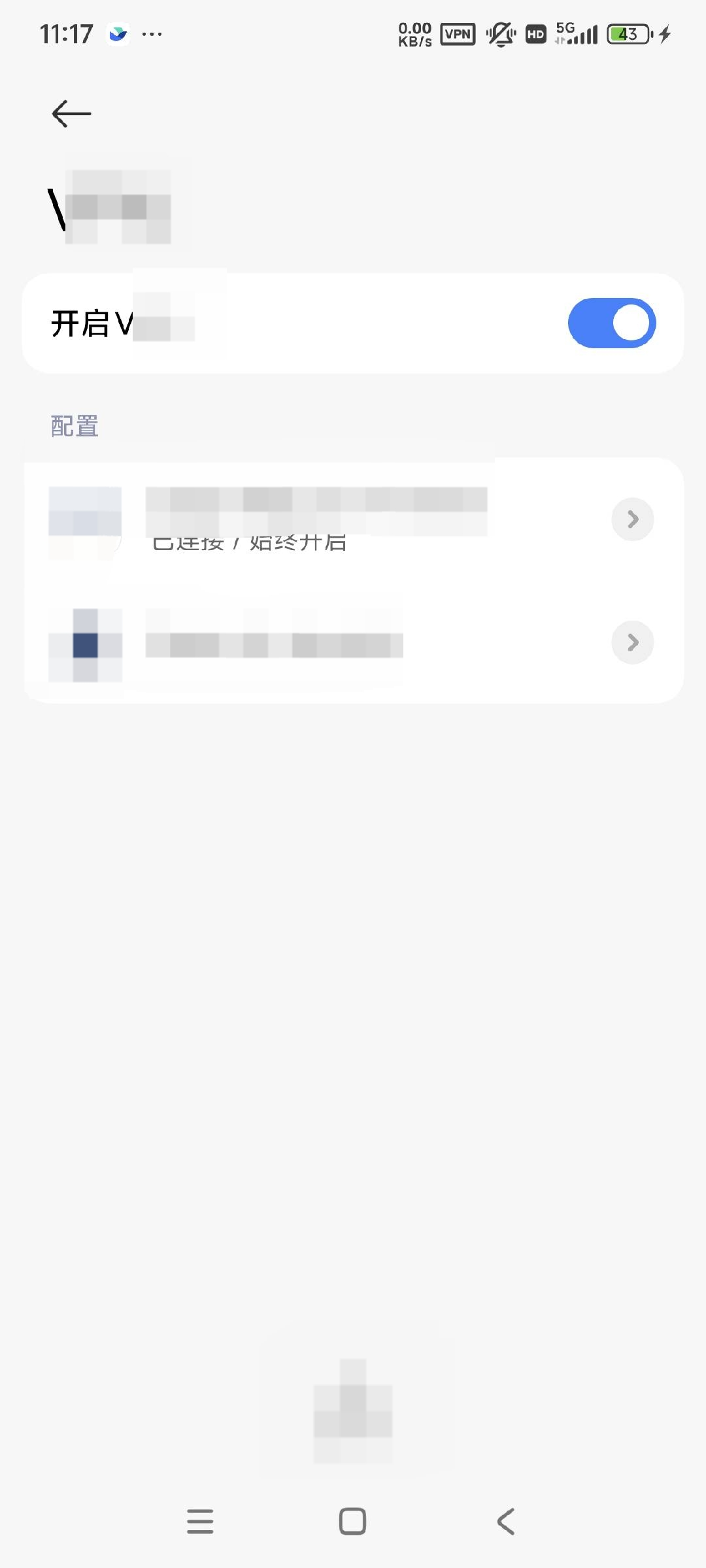The width and height of the screenshot is (706, 1568).
Task: Tap the system home button
Action: point(352,1521)
